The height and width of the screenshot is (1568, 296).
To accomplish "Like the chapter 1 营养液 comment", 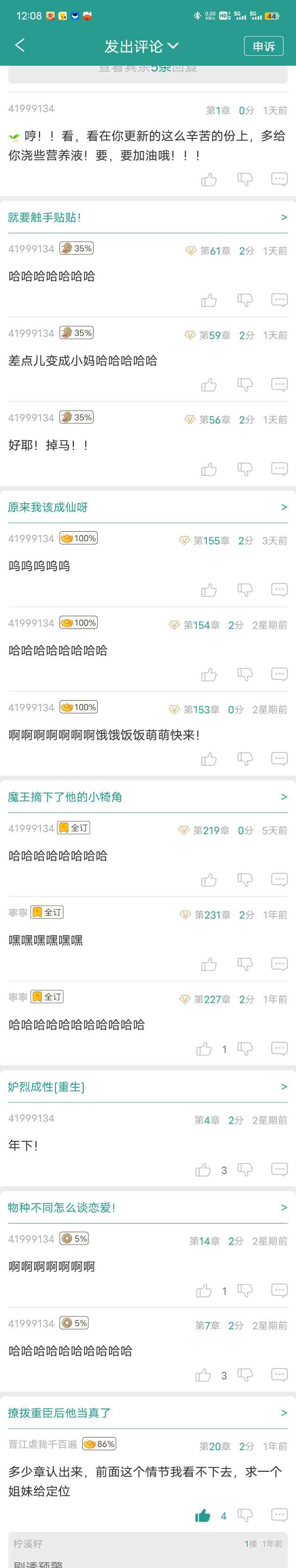I will [x=209, y=179].
